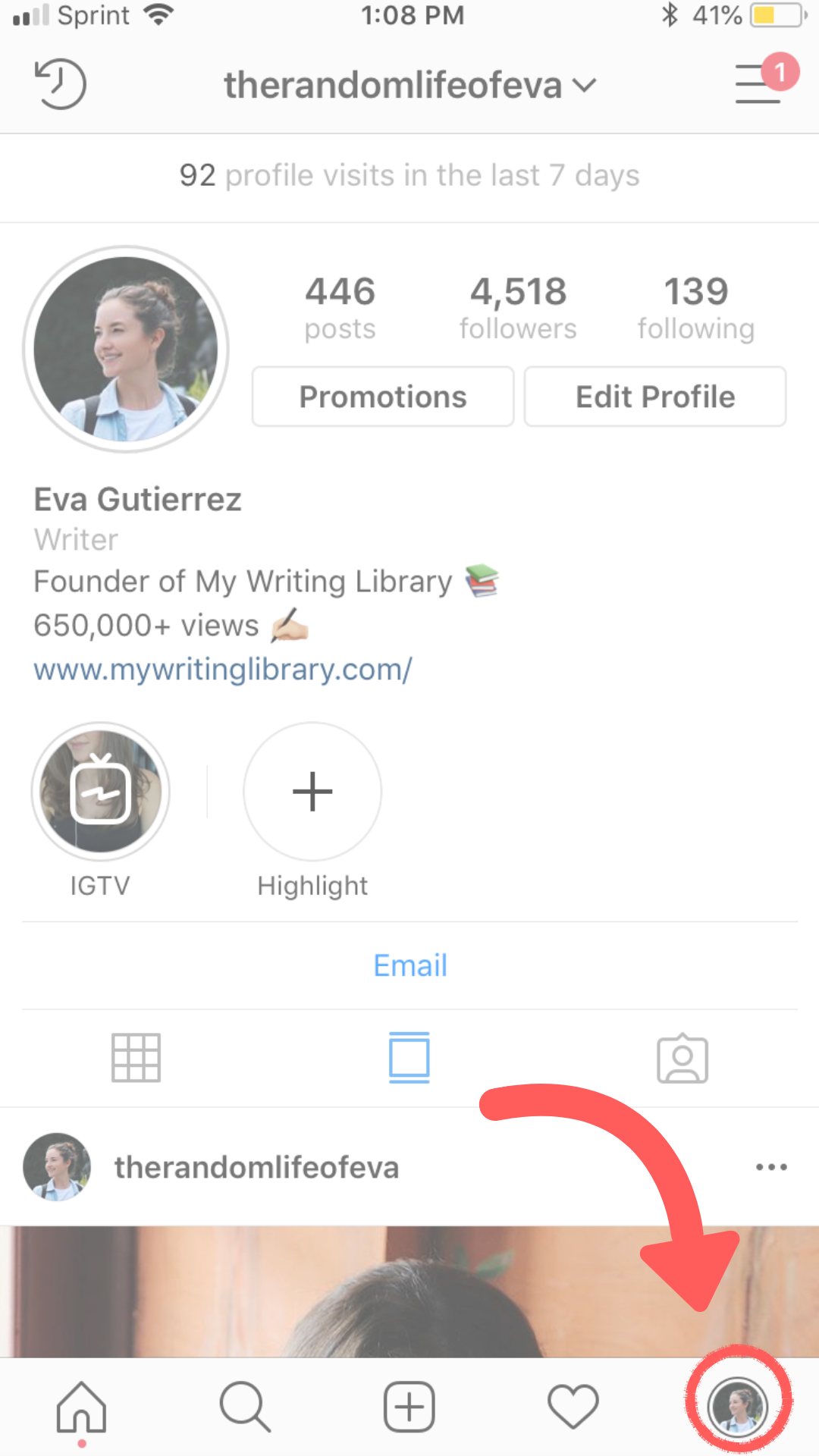Open the Activity heart tab

coord(573,1407)
